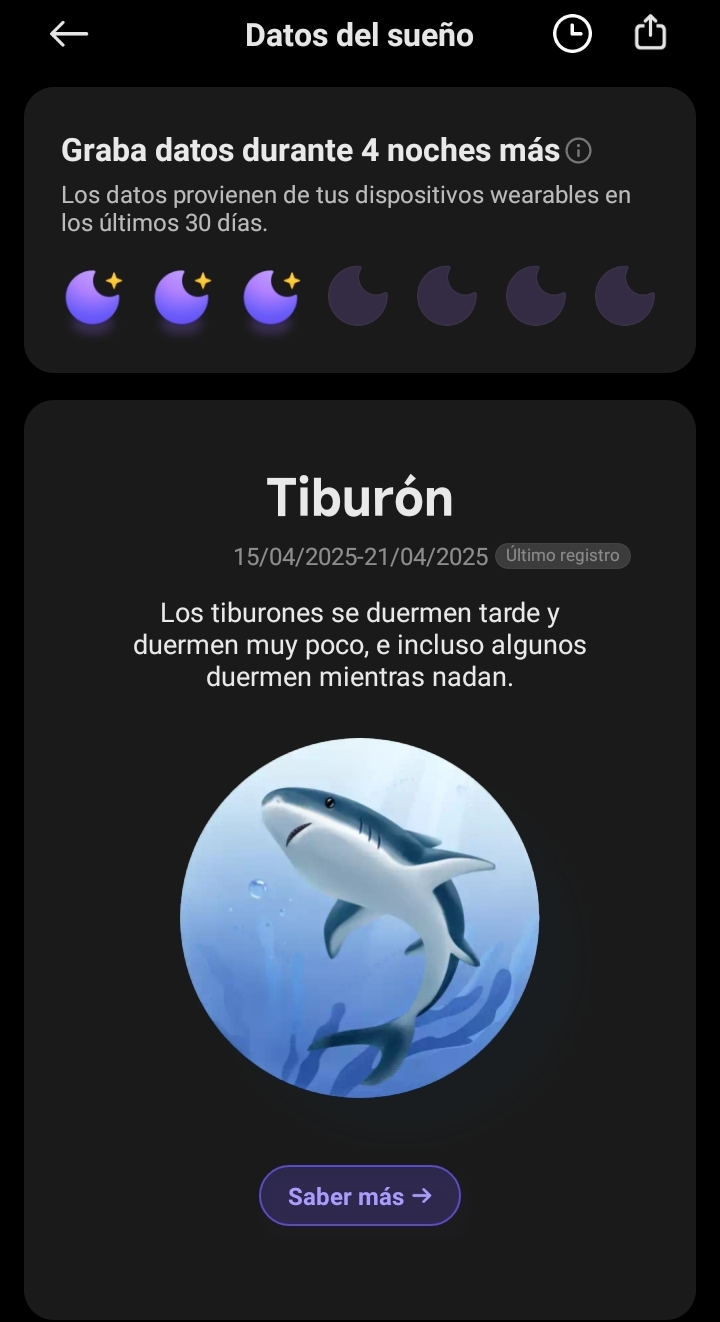Share the sleep data
Screen dimensions: 720x1322
[x=650, y=33]
